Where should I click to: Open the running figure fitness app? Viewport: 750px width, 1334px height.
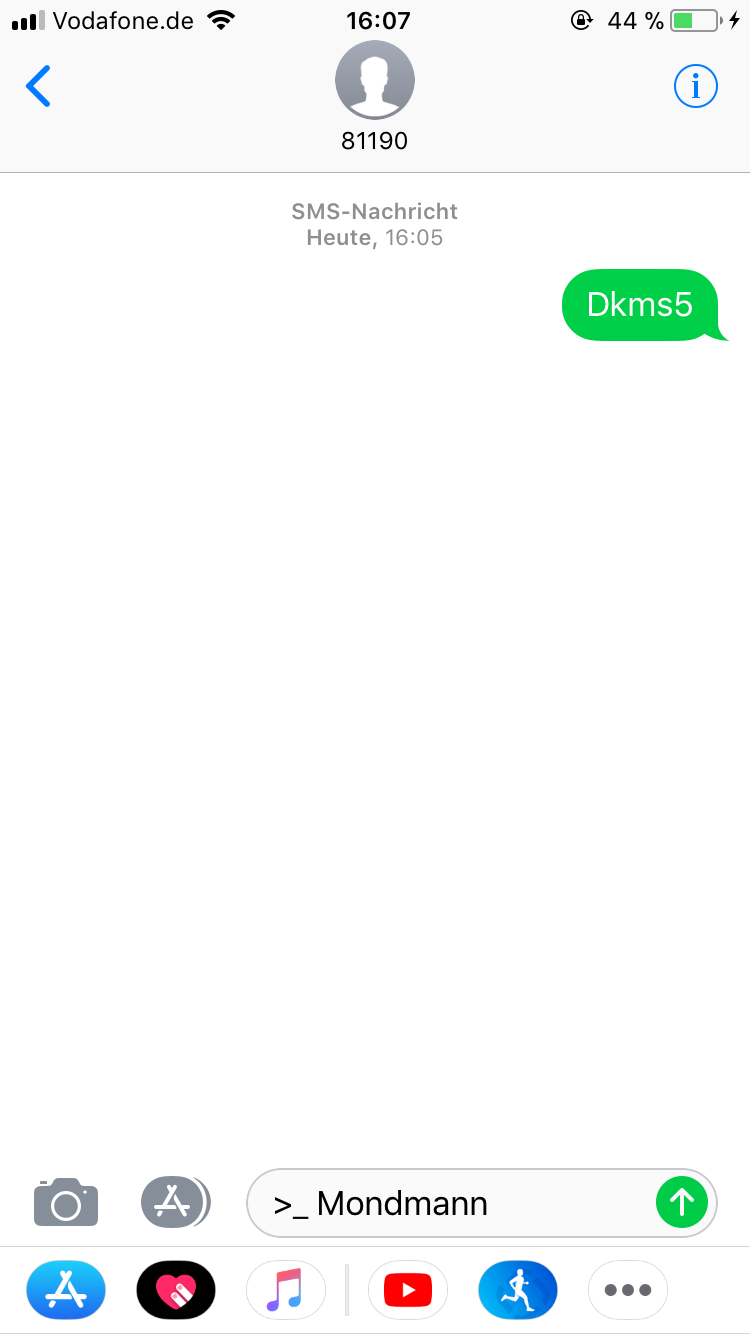(x=518, y=1290)
